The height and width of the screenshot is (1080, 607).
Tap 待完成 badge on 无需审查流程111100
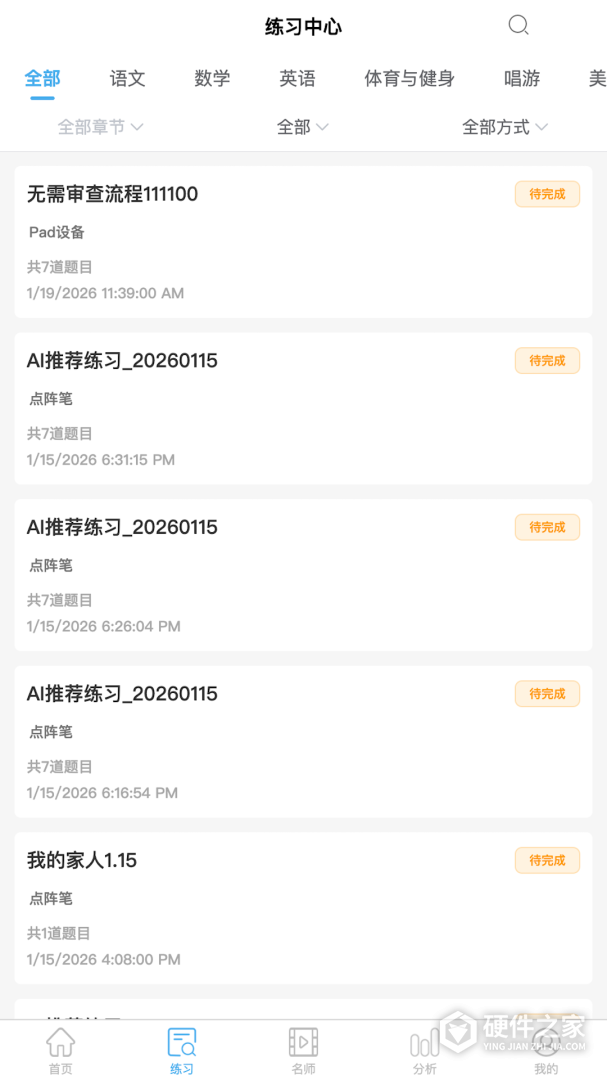pos(547,194)
